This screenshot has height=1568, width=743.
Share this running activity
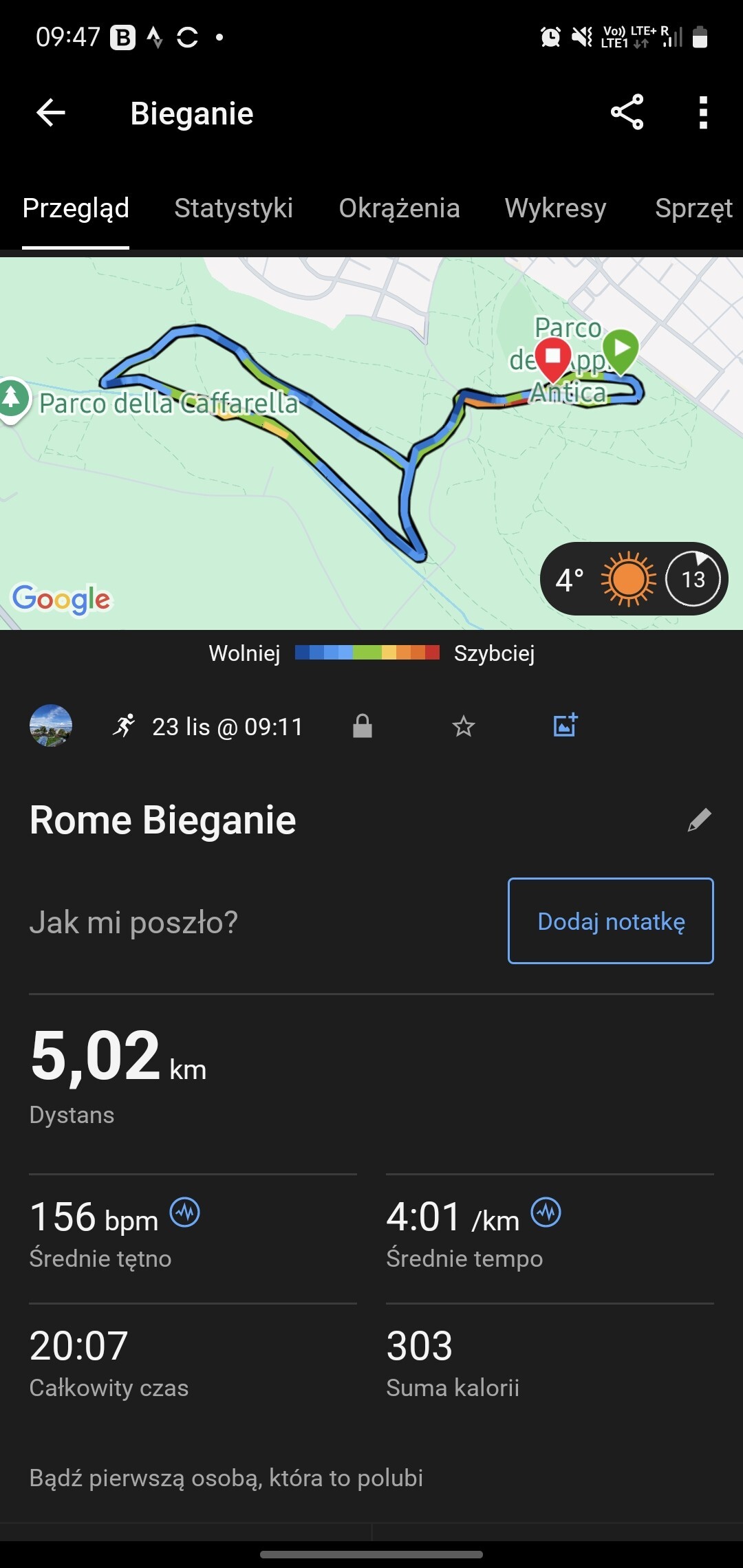pyautogui.click(x=627, y=113)
